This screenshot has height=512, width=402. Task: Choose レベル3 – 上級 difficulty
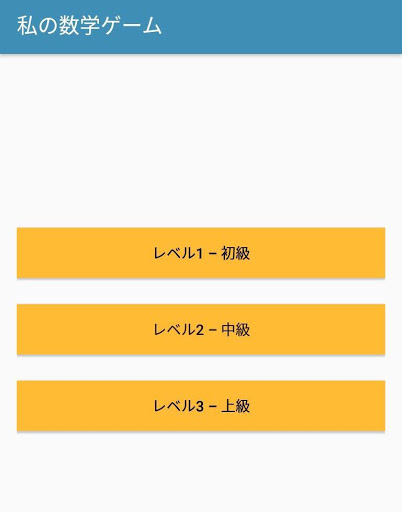pos(201,406)
